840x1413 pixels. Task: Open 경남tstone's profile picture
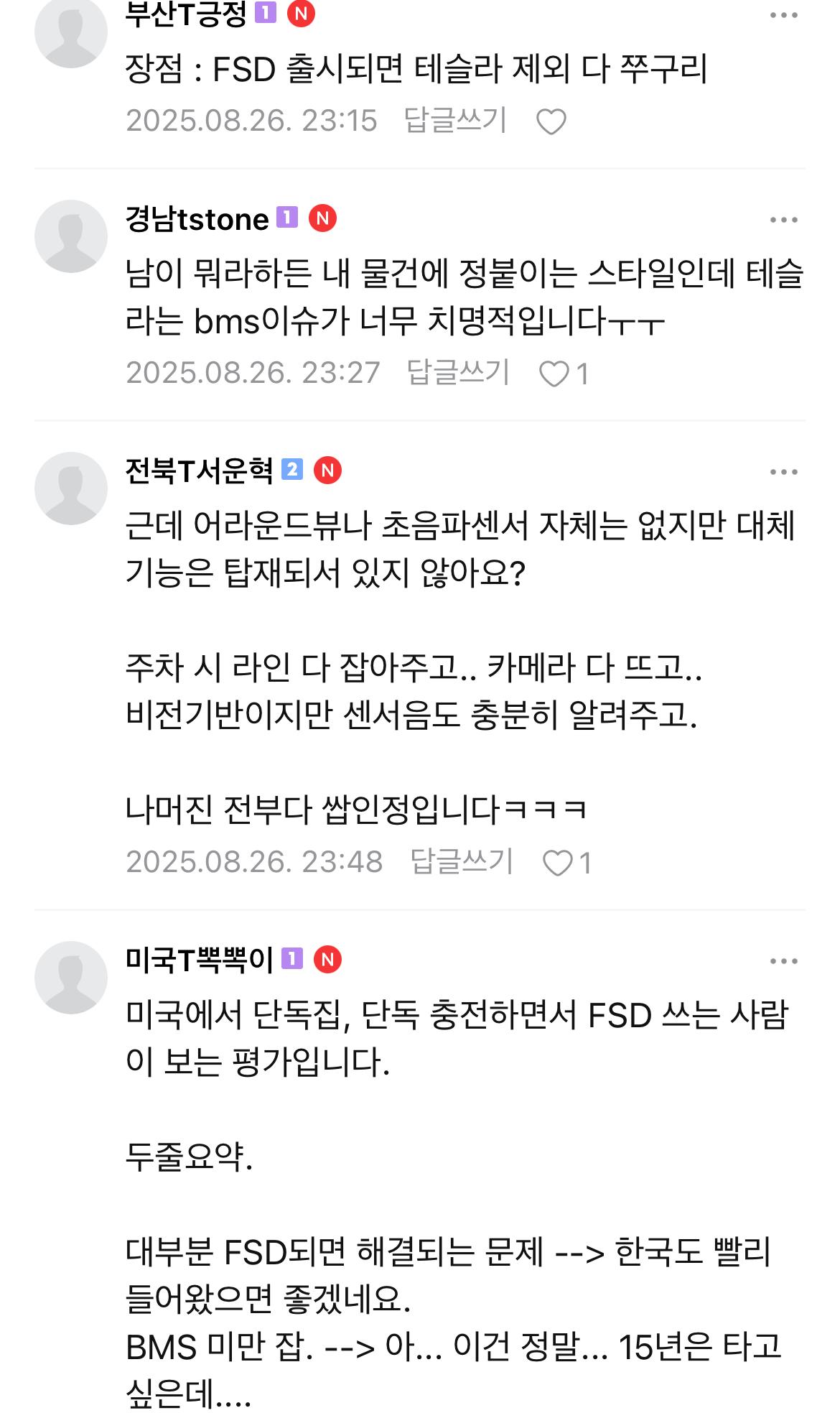tap(70, 236)
